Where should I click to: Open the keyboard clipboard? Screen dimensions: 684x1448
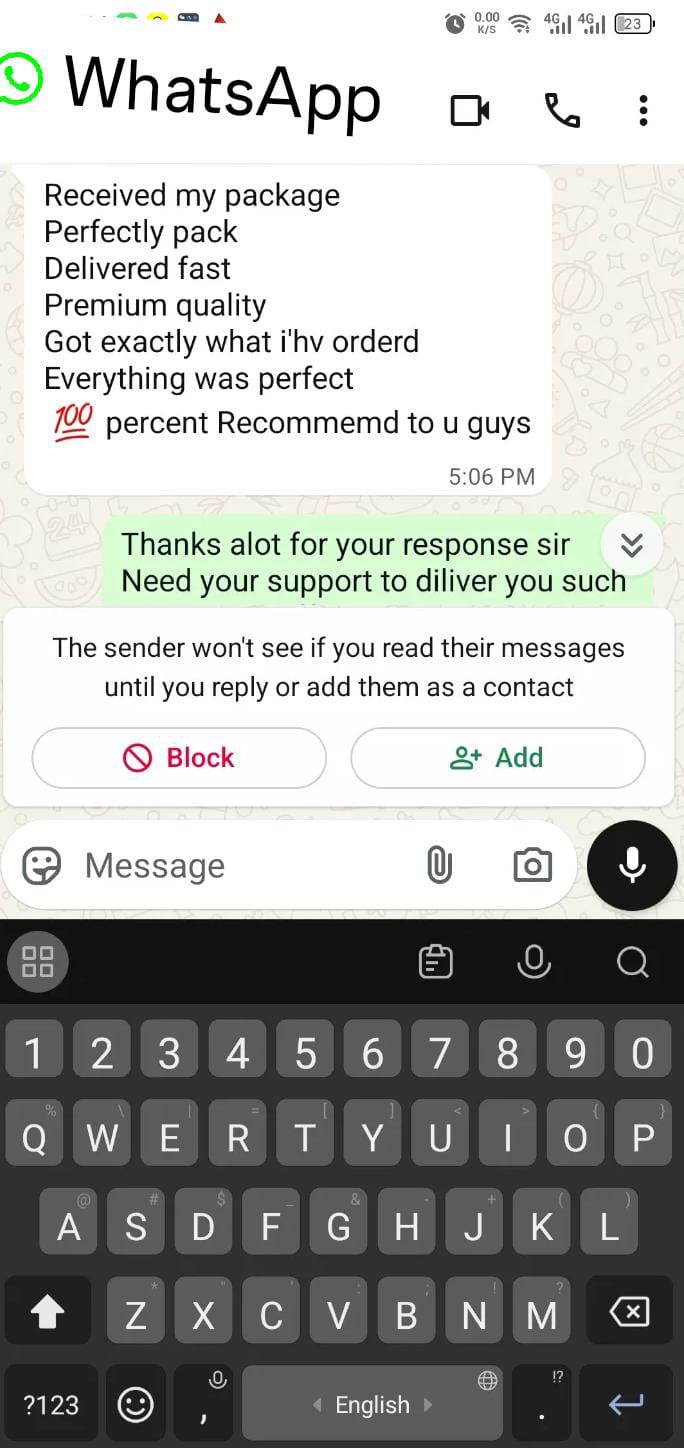coord(435,962)
